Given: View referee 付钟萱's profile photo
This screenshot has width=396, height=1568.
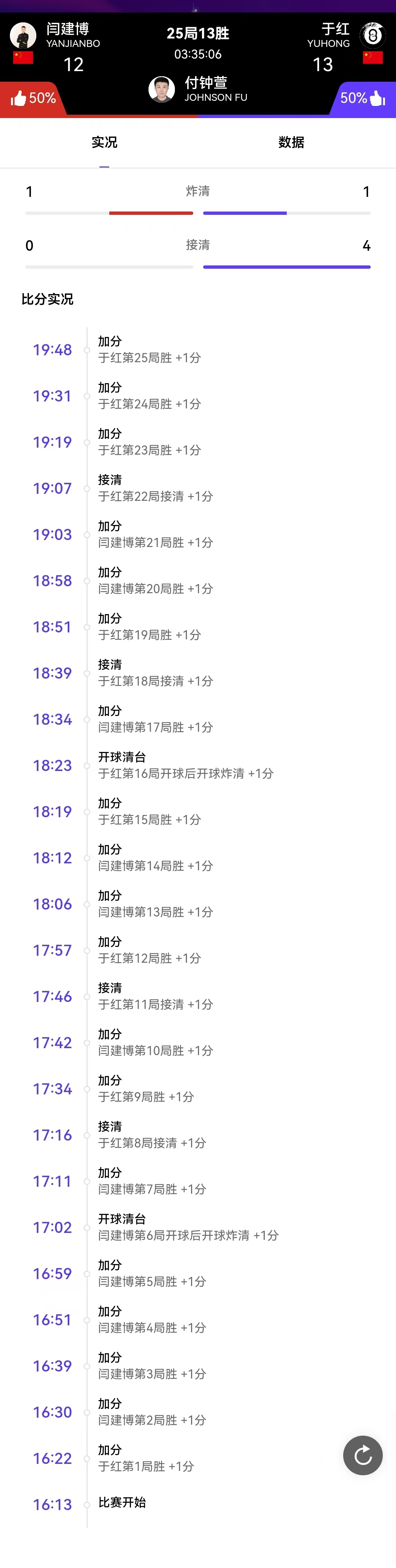Looking at the screenshot, I should [161, 89].
